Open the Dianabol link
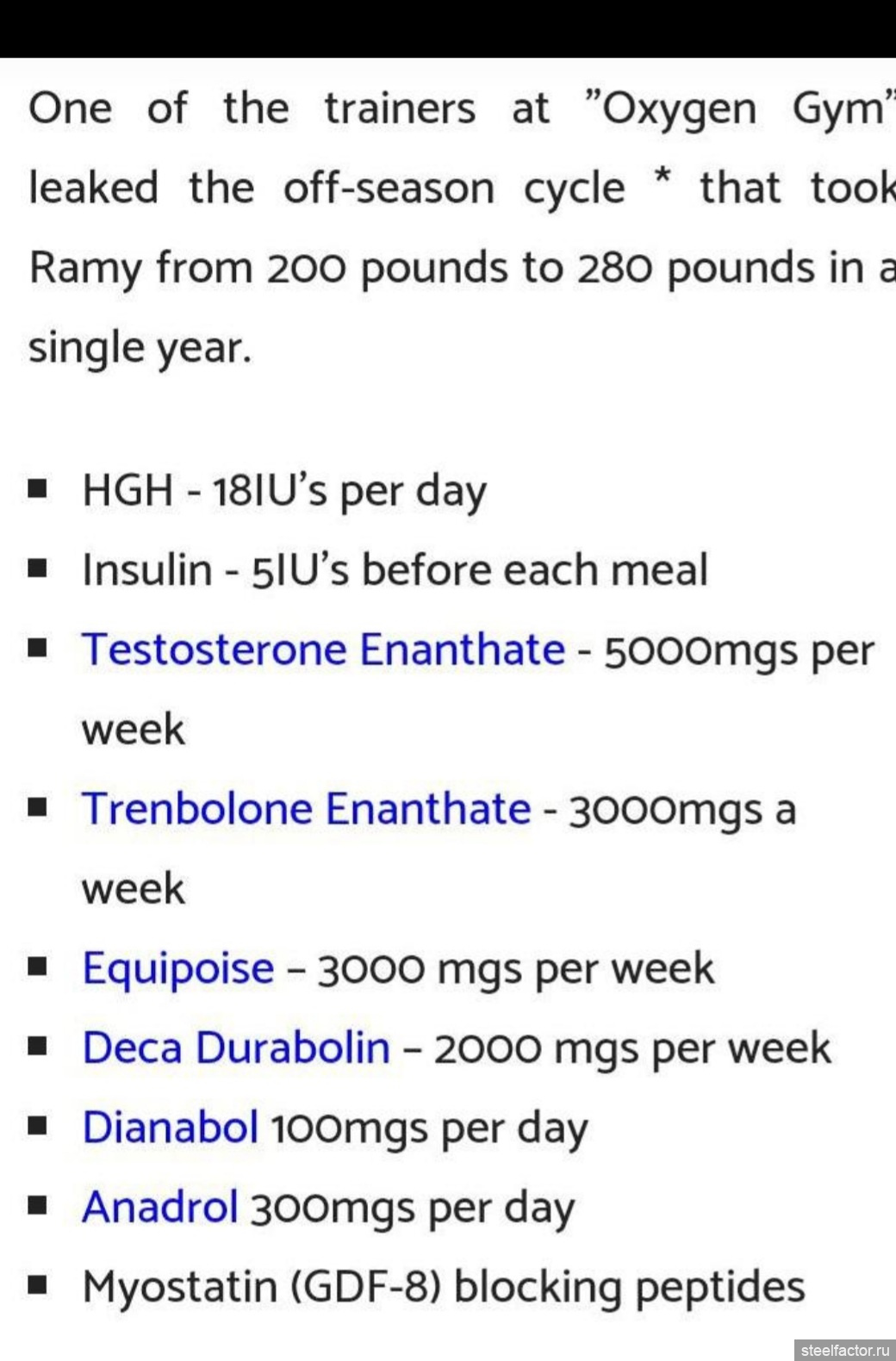 (x=170, y=1128)
